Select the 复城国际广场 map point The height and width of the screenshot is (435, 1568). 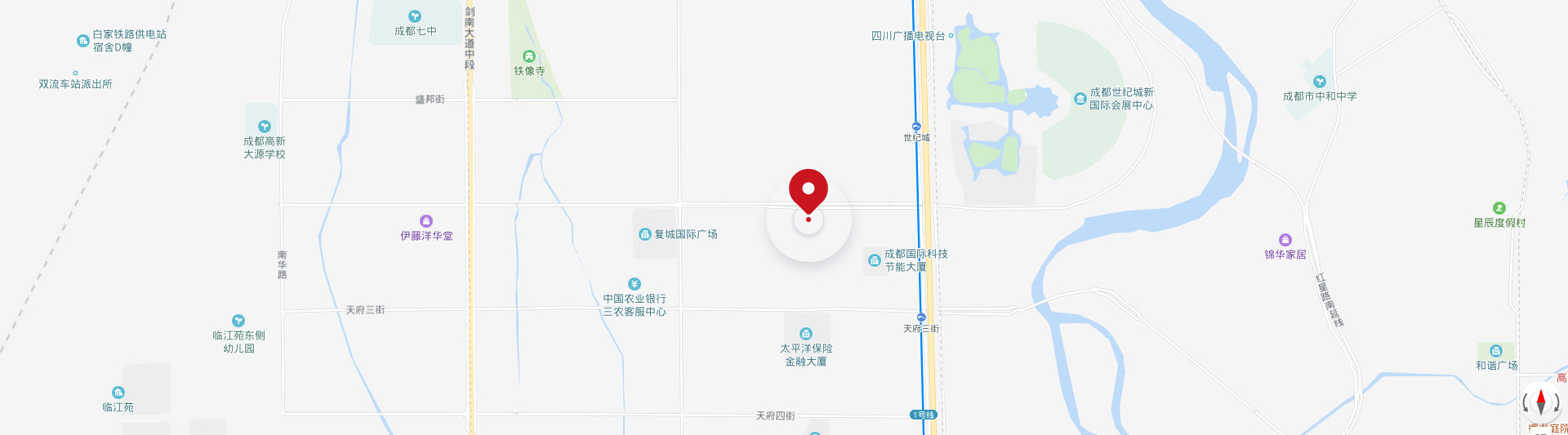tap(645, 234)
